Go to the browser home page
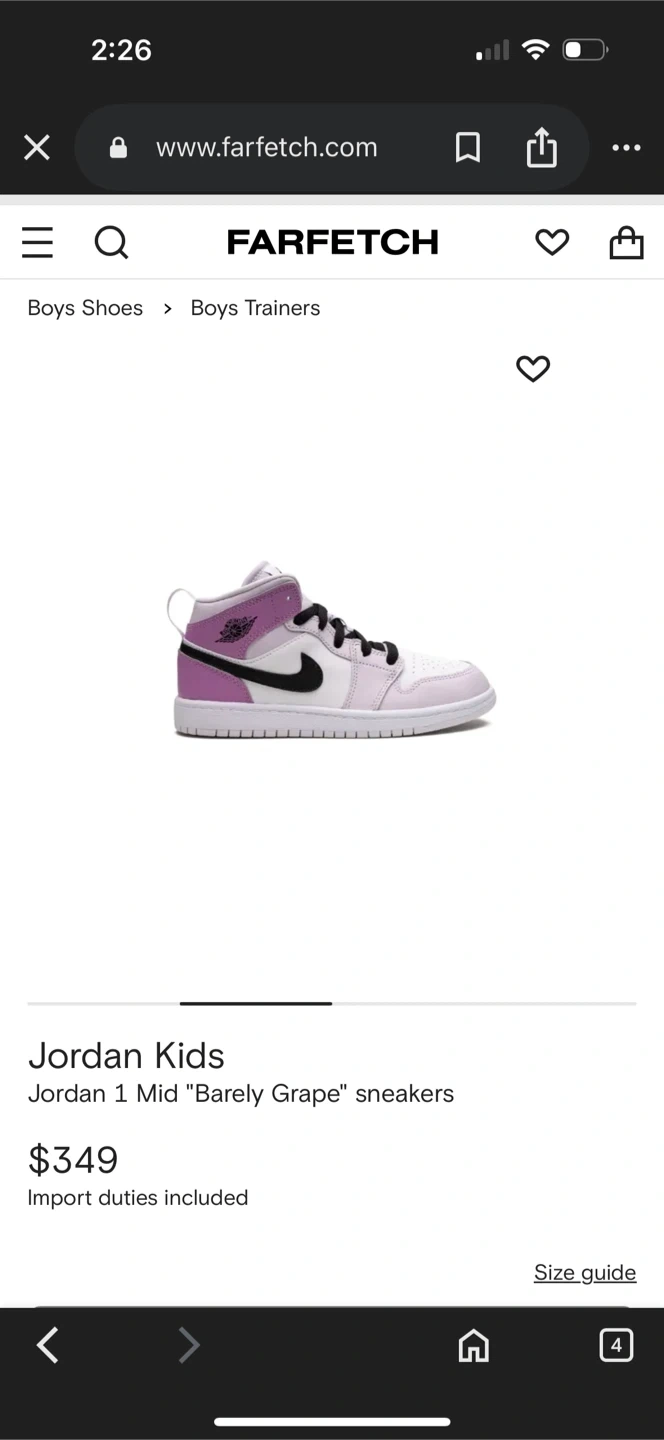The height and width of the screenshot is (1440, 664). tap(473, 1346)
